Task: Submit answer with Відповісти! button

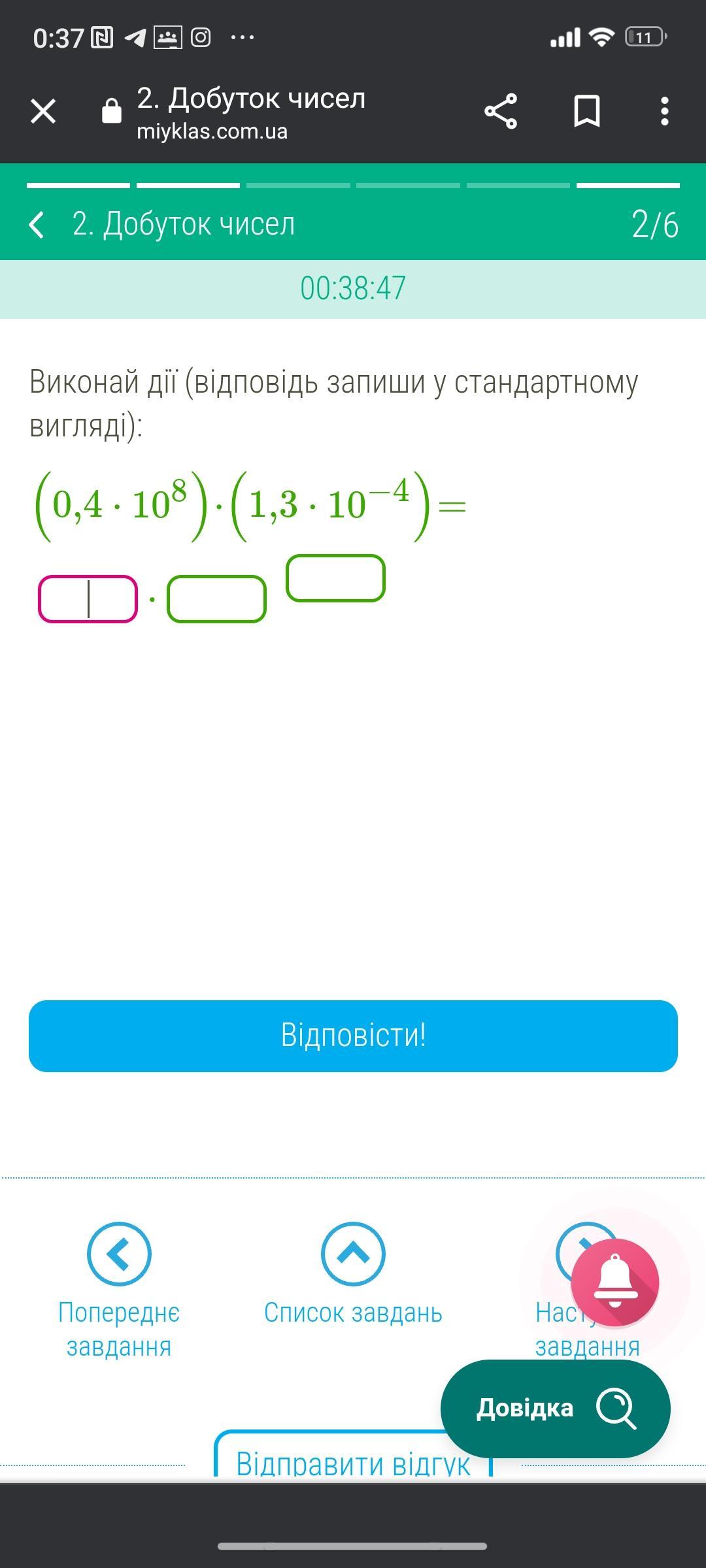Action: click(353, 1036)
